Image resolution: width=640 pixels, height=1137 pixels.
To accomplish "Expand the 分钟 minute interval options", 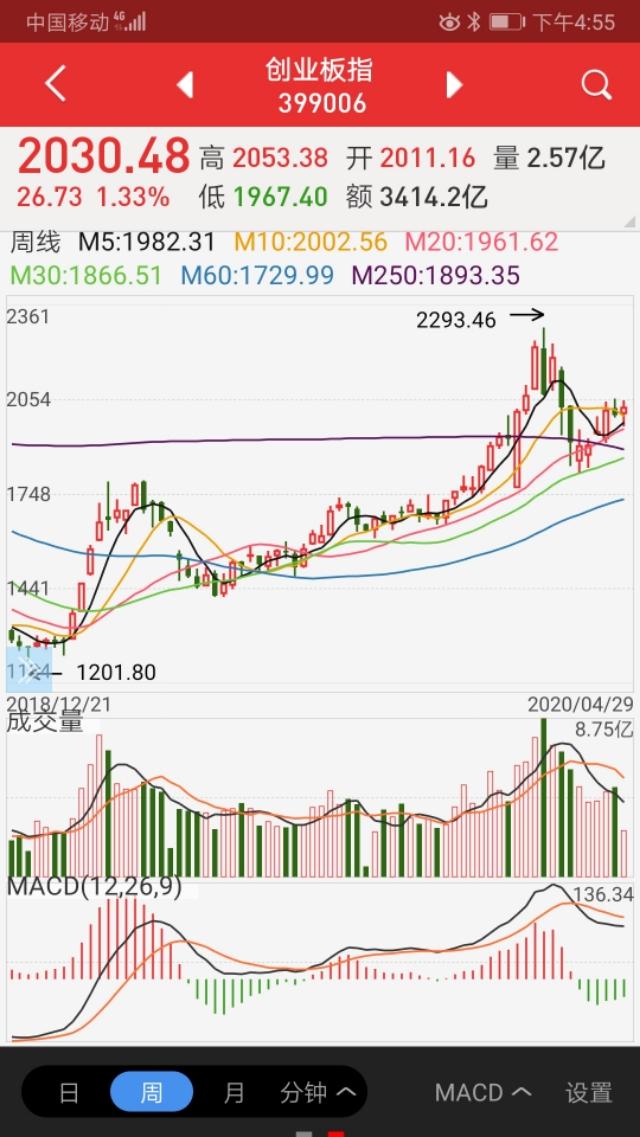I will 318,1092.
